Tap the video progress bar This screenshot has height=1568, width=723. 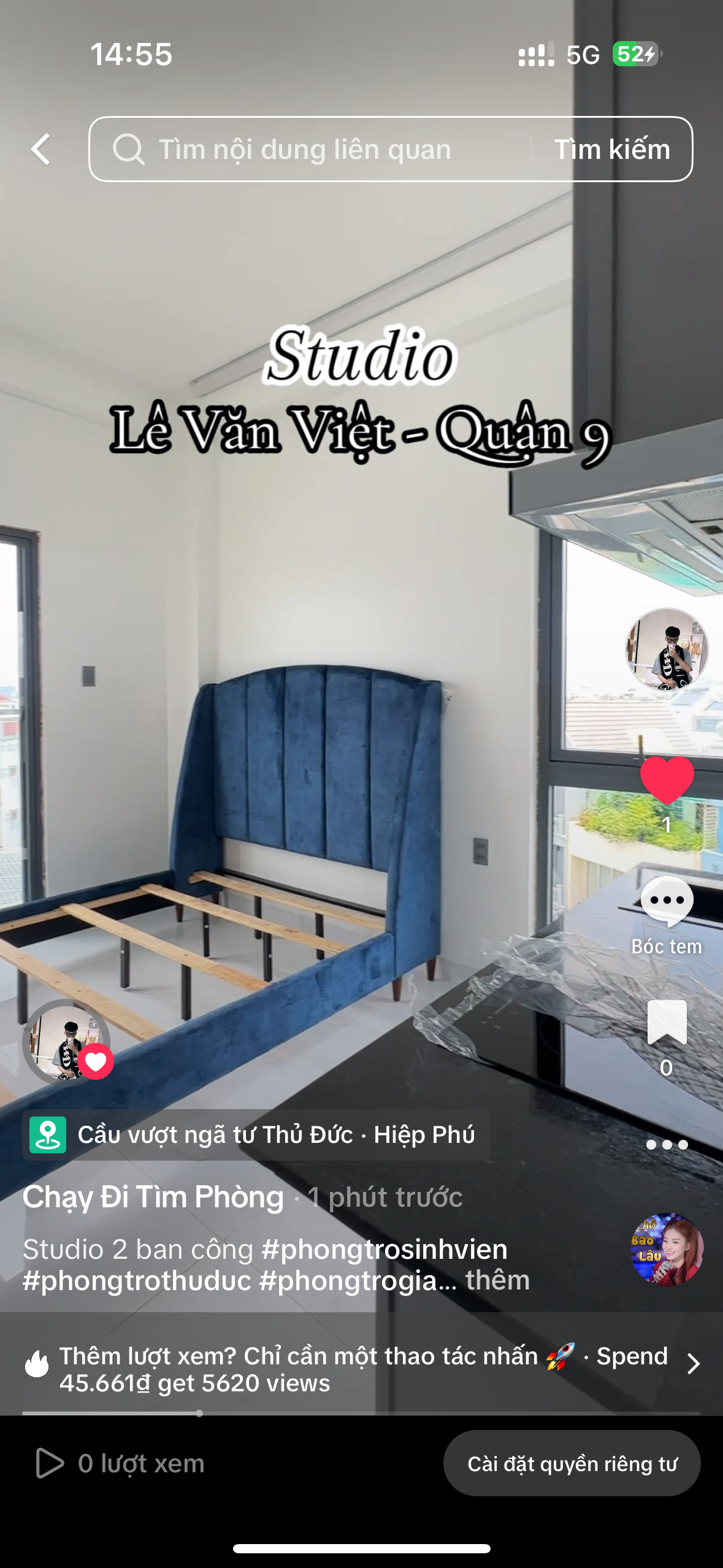[361, 1413]
